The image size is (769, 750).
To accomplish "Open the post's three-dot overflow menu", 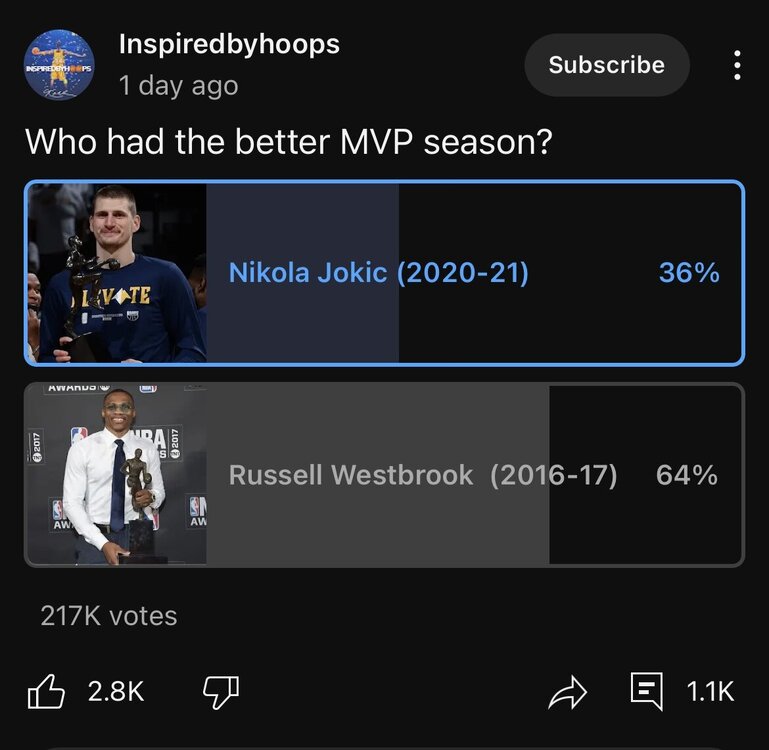I will (737, 66).
